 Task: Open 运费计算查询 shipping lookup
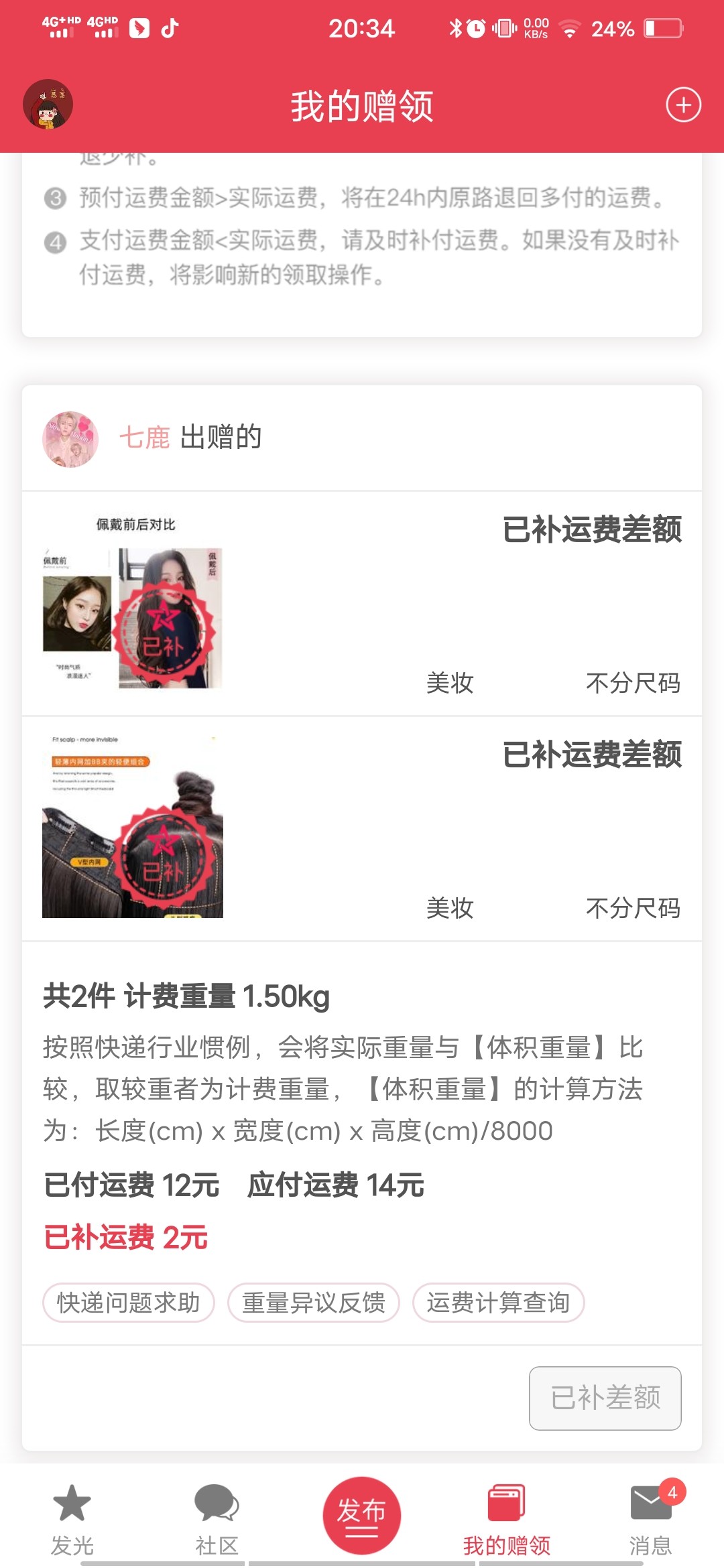coord(499,1303)
